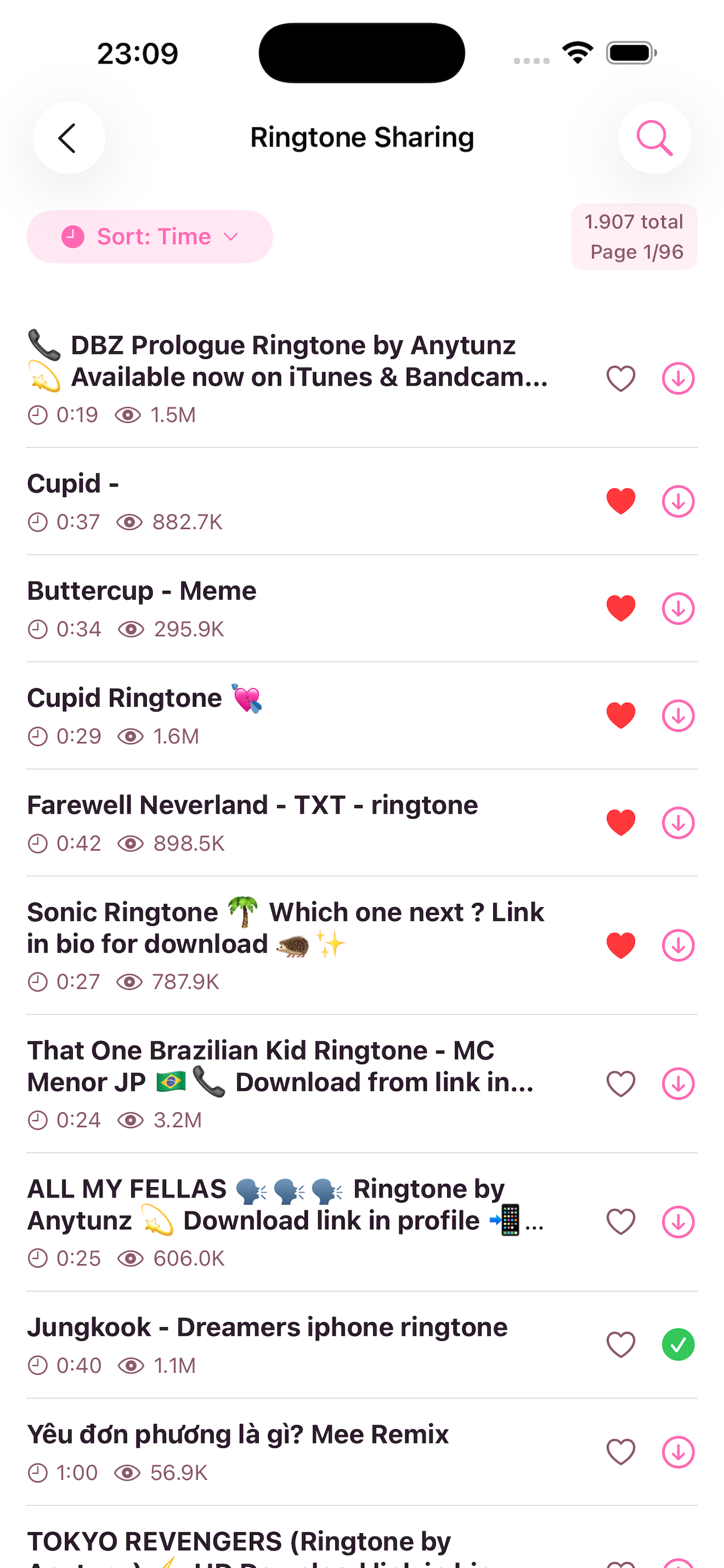Open the Sort: Time dropdown
The image size is (724, 1568).
150,236
